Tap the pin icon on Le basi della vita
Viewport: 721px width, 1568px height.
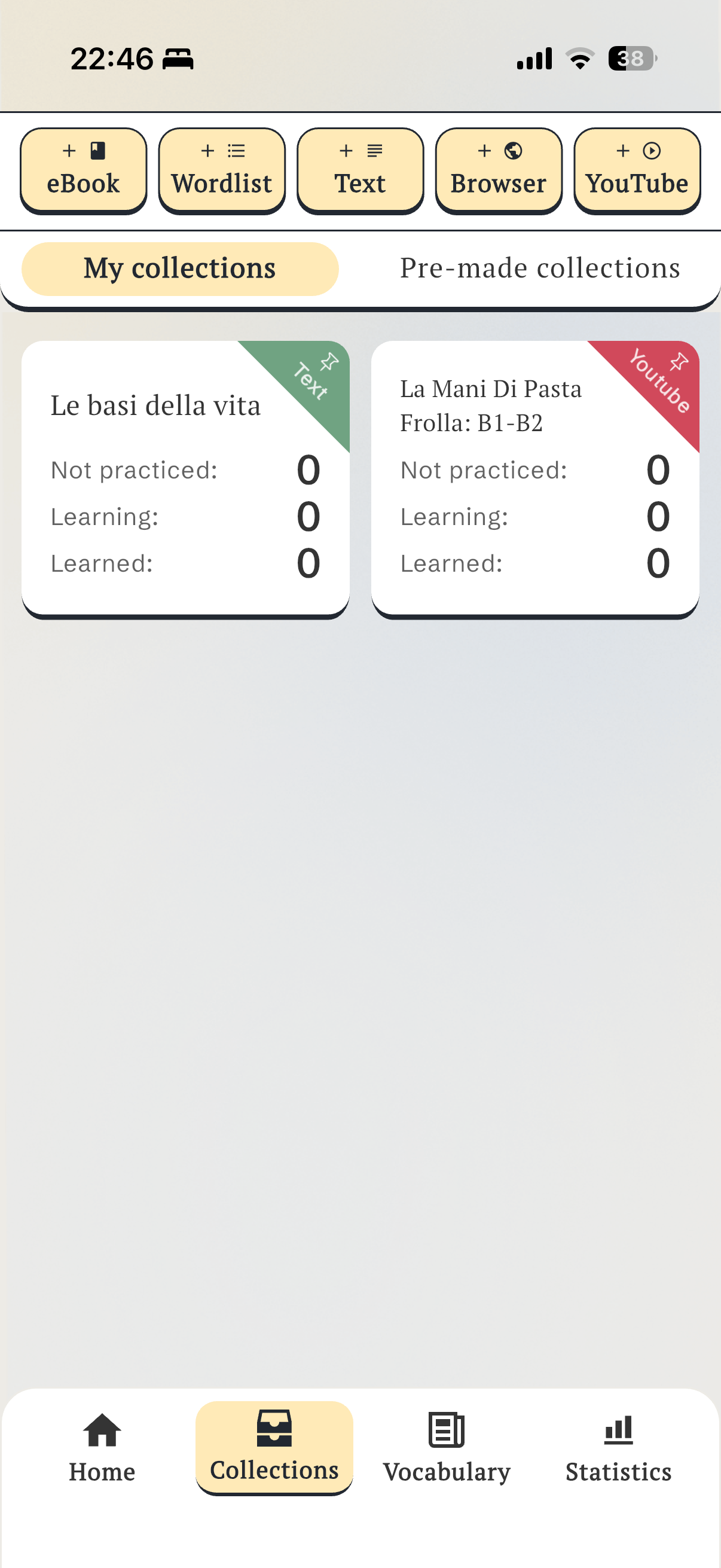coord(329,362)
